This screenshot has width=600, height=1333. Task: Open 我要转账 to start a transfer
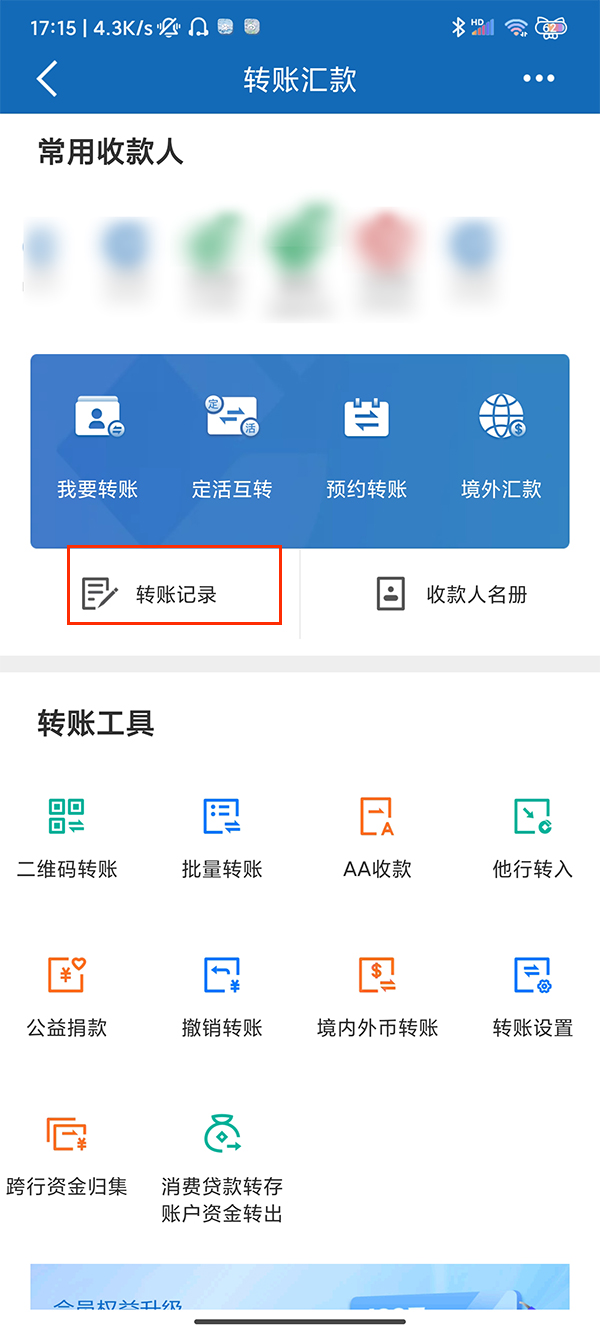coord(97,445)
